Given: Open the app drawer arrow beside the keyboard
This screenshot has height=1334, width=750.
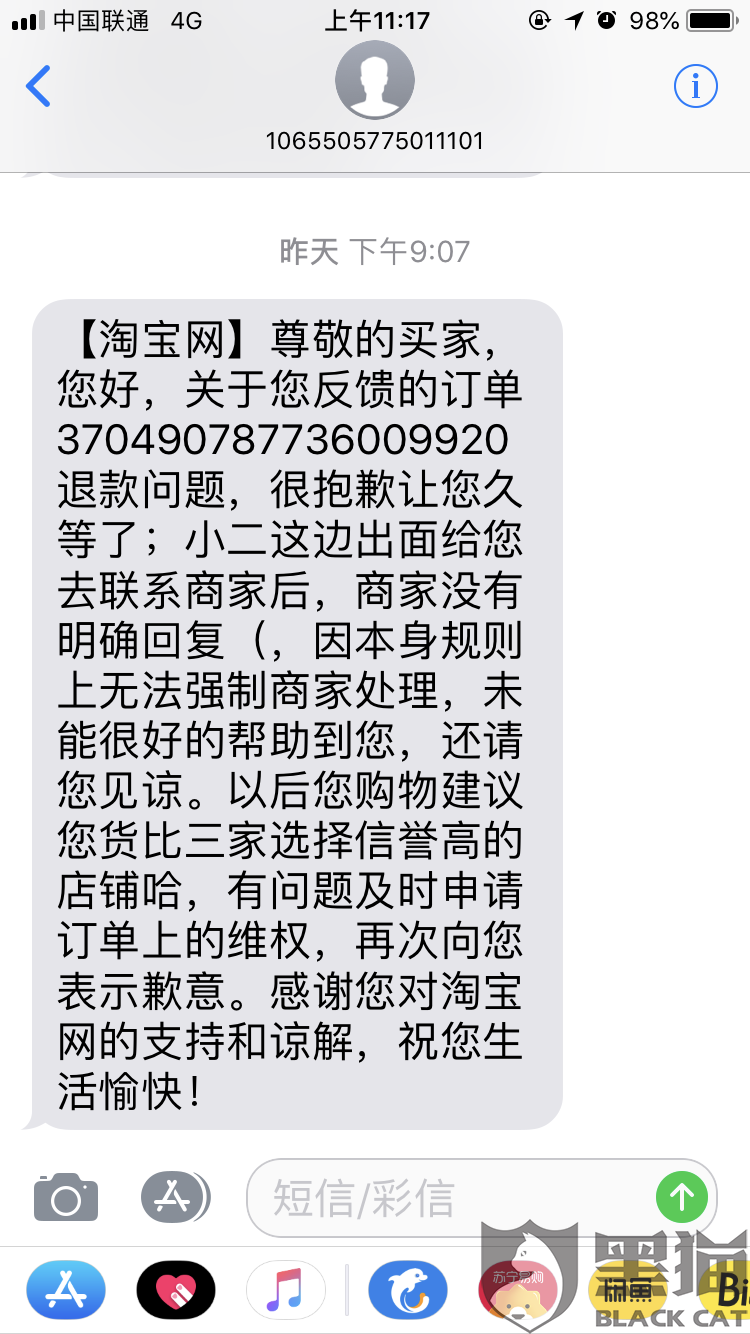Looking at the screenshot, I should 175,1196.
